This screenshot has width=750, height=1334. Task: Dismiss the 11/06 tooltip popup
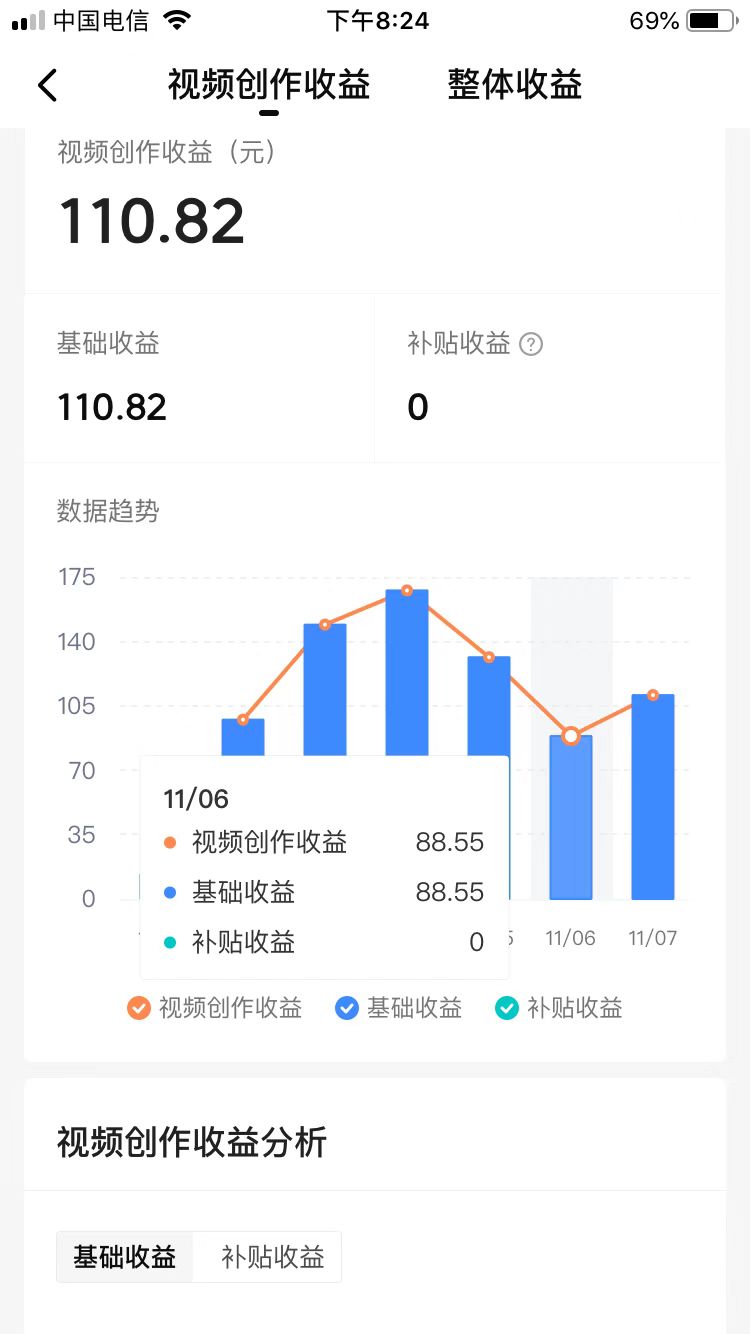click(x=323, y=865)
